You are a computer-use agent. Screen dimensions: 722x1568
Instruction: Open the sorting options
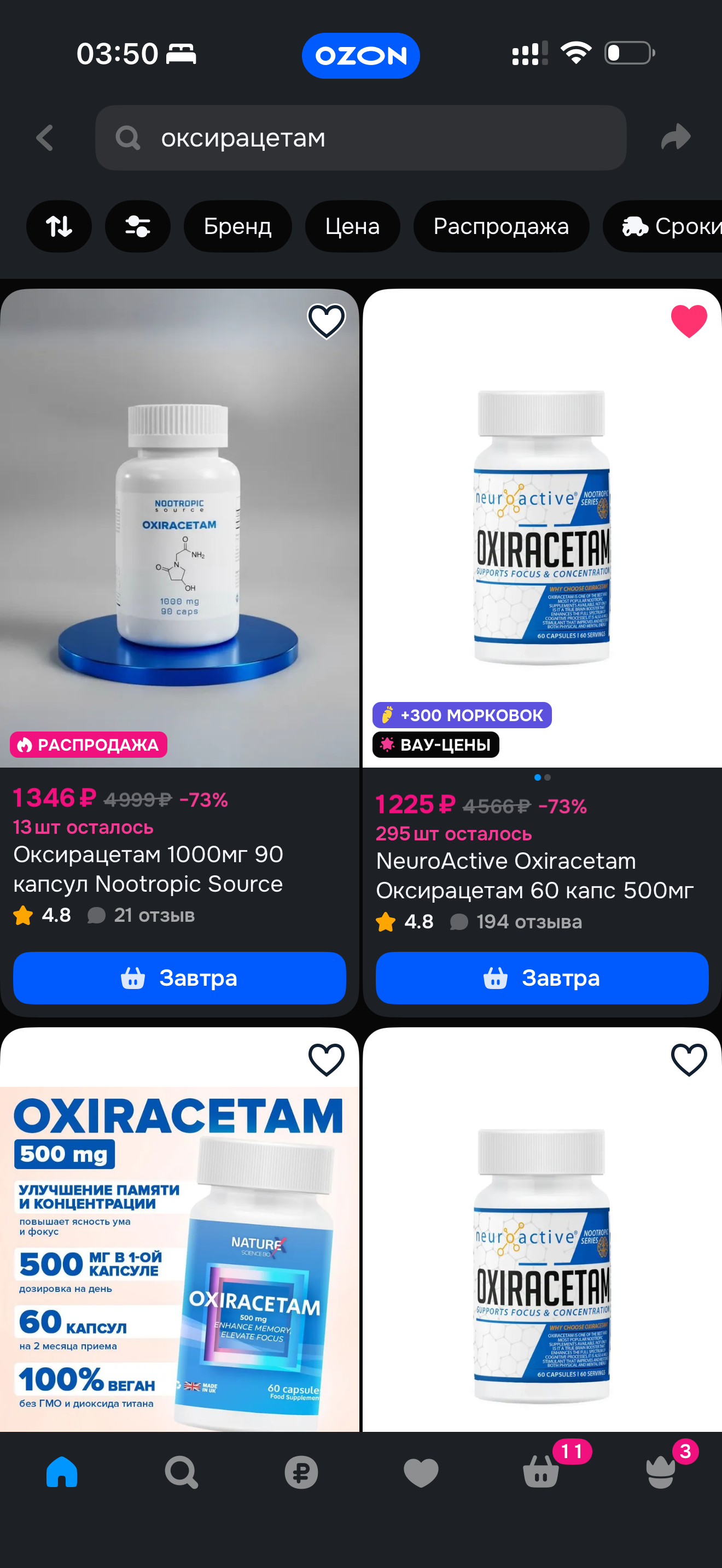pyautogui.click(x=59, y=226)
